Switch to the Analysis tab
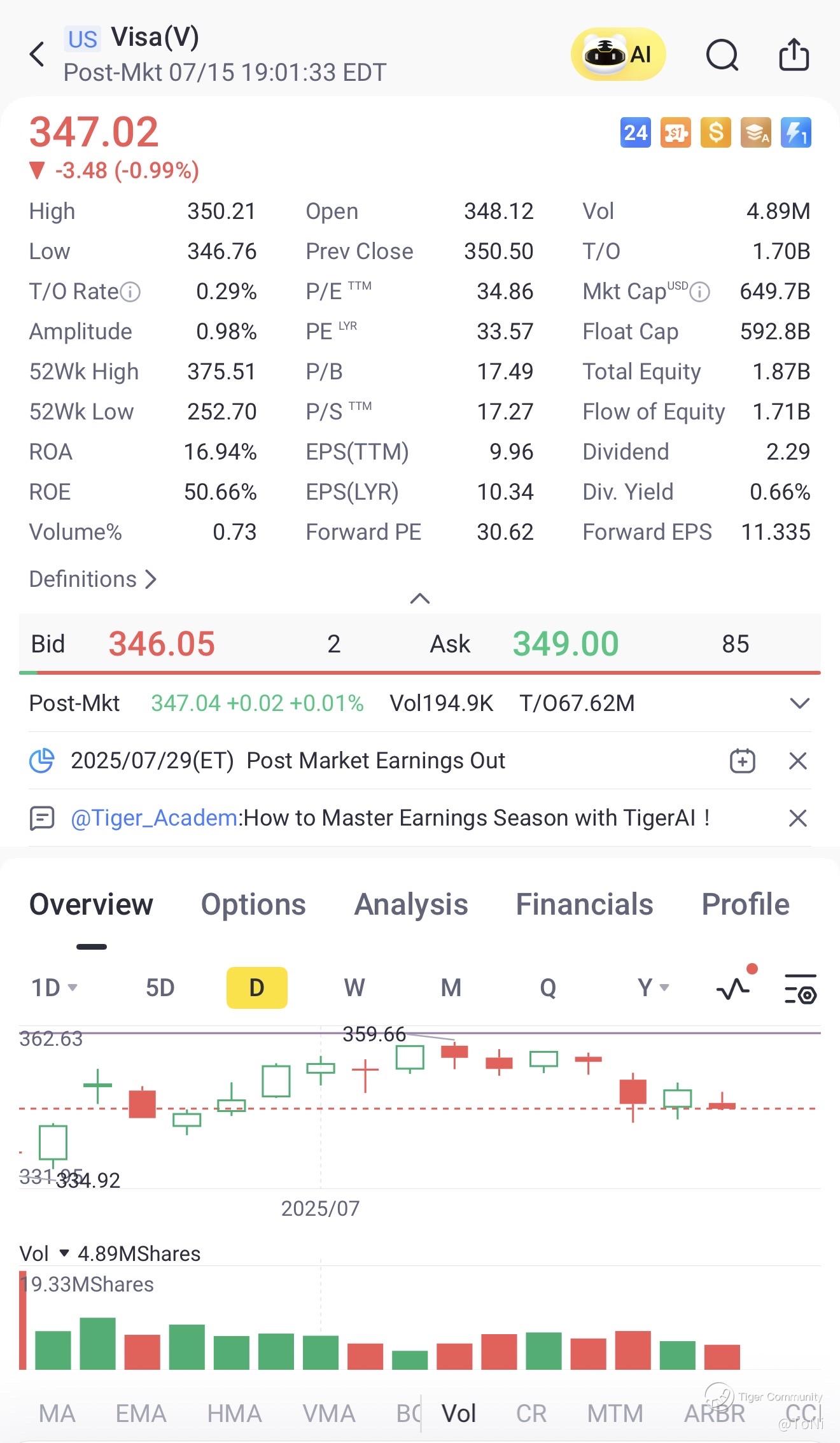This screenshot has height=1443, width=840. point(411,905)
